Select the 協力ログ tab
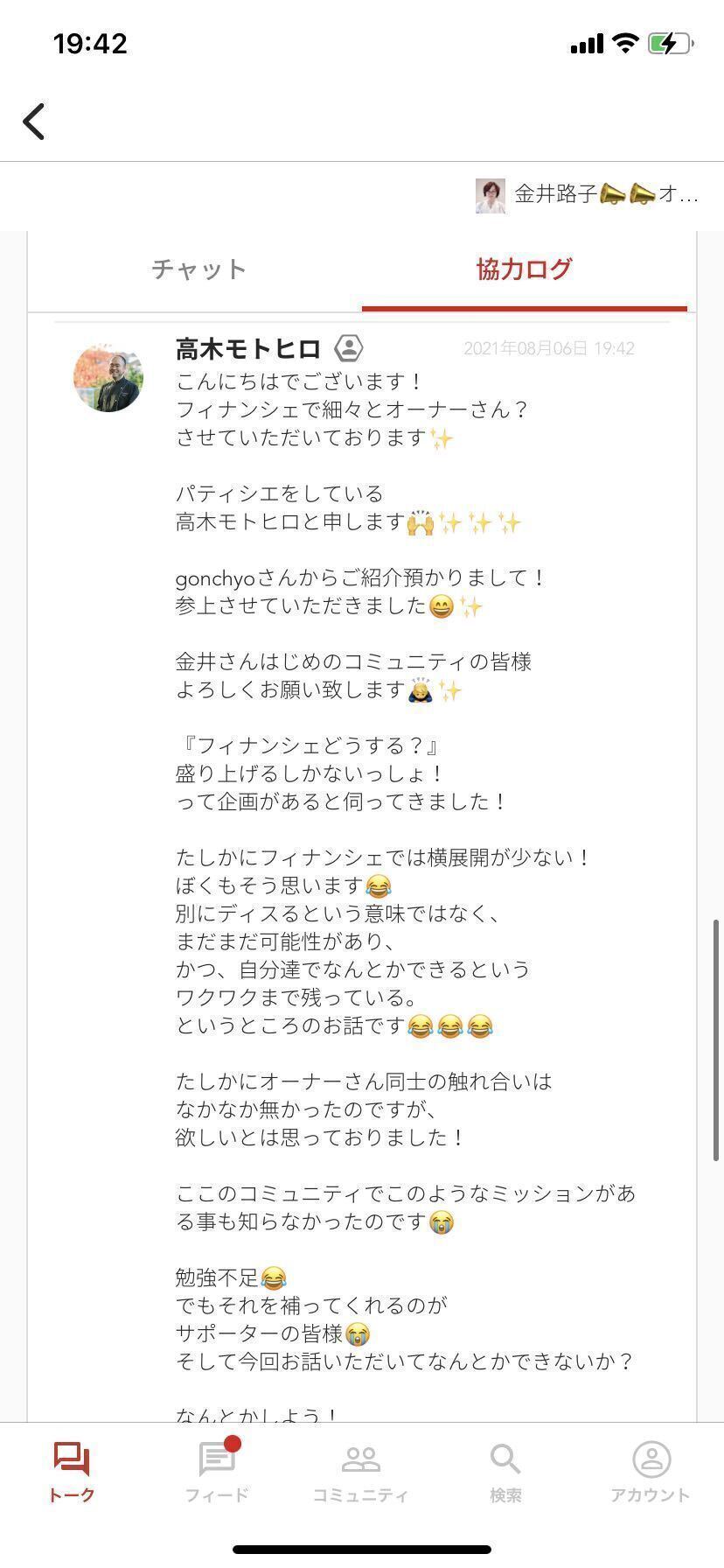The height and width of the screenshot is (1568, 724). coord(525,269)
